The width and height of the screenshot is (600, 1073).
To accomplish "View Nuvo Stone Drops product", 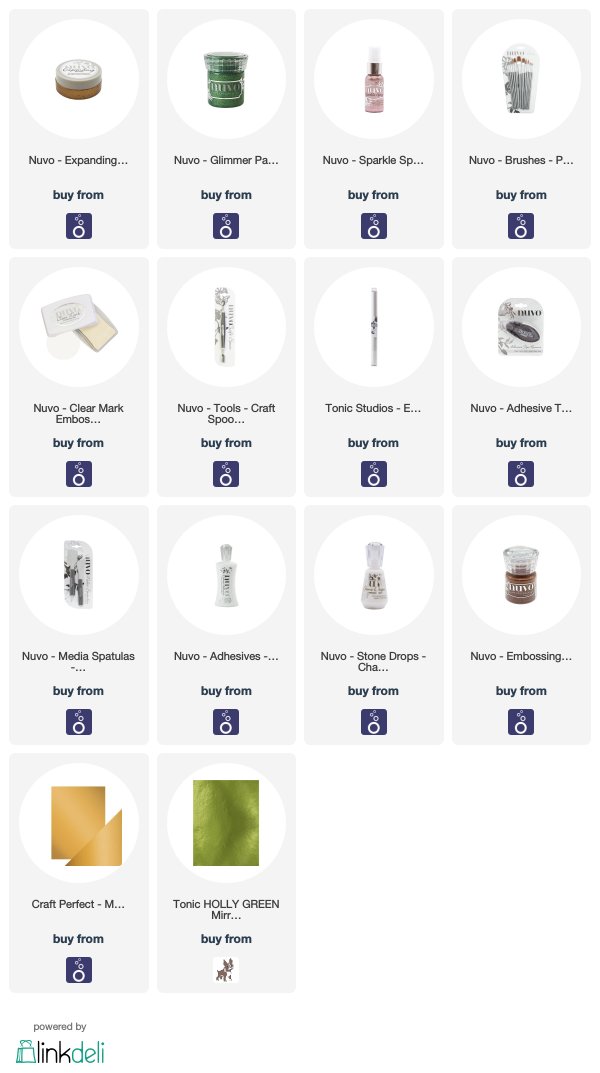I will coord(374,625).
